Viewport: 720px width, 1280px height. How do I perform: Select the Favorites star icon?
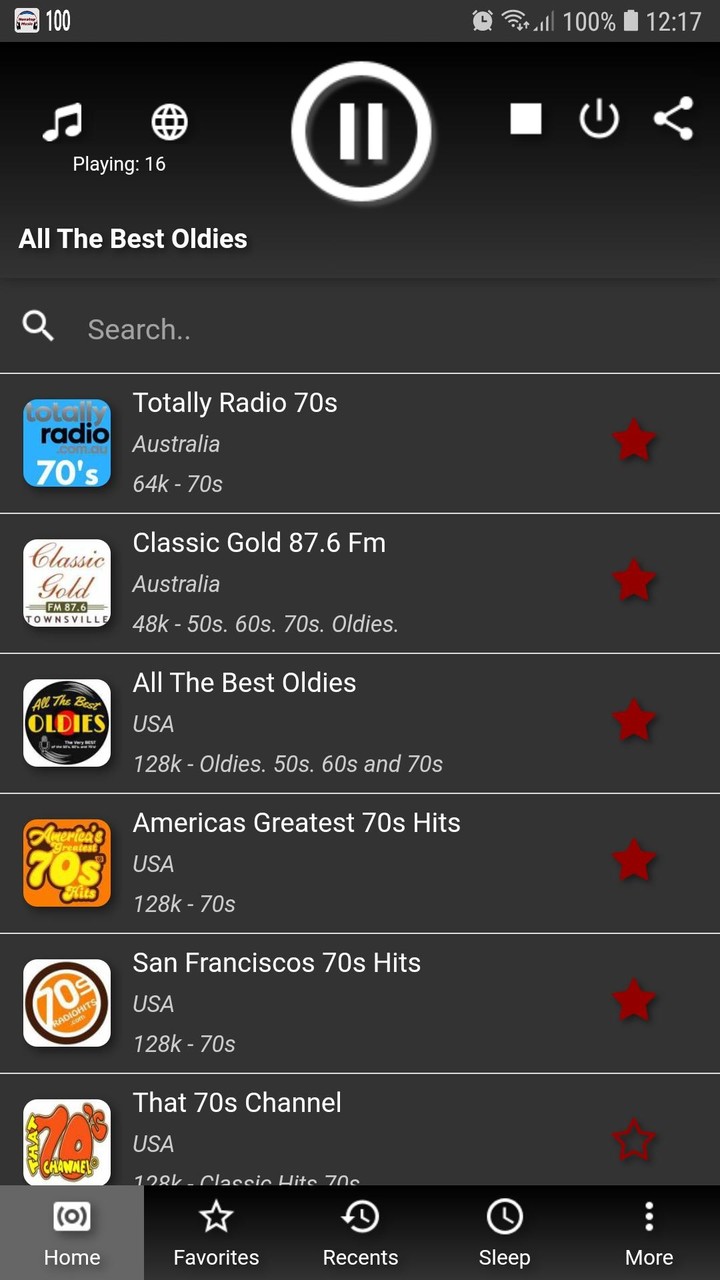216,1217
